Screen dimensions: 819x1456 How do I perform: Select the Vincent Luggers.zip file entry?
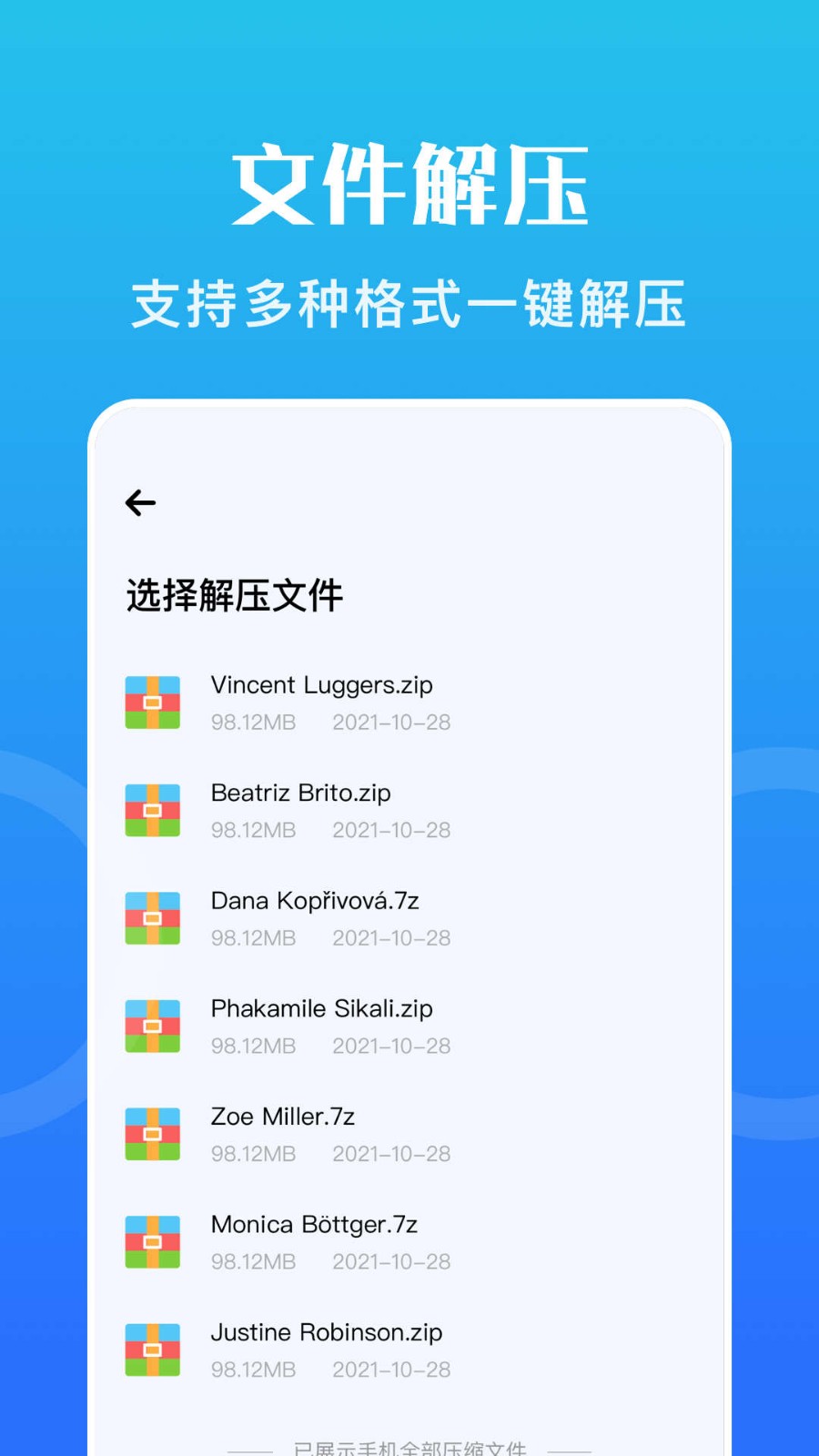322,684
